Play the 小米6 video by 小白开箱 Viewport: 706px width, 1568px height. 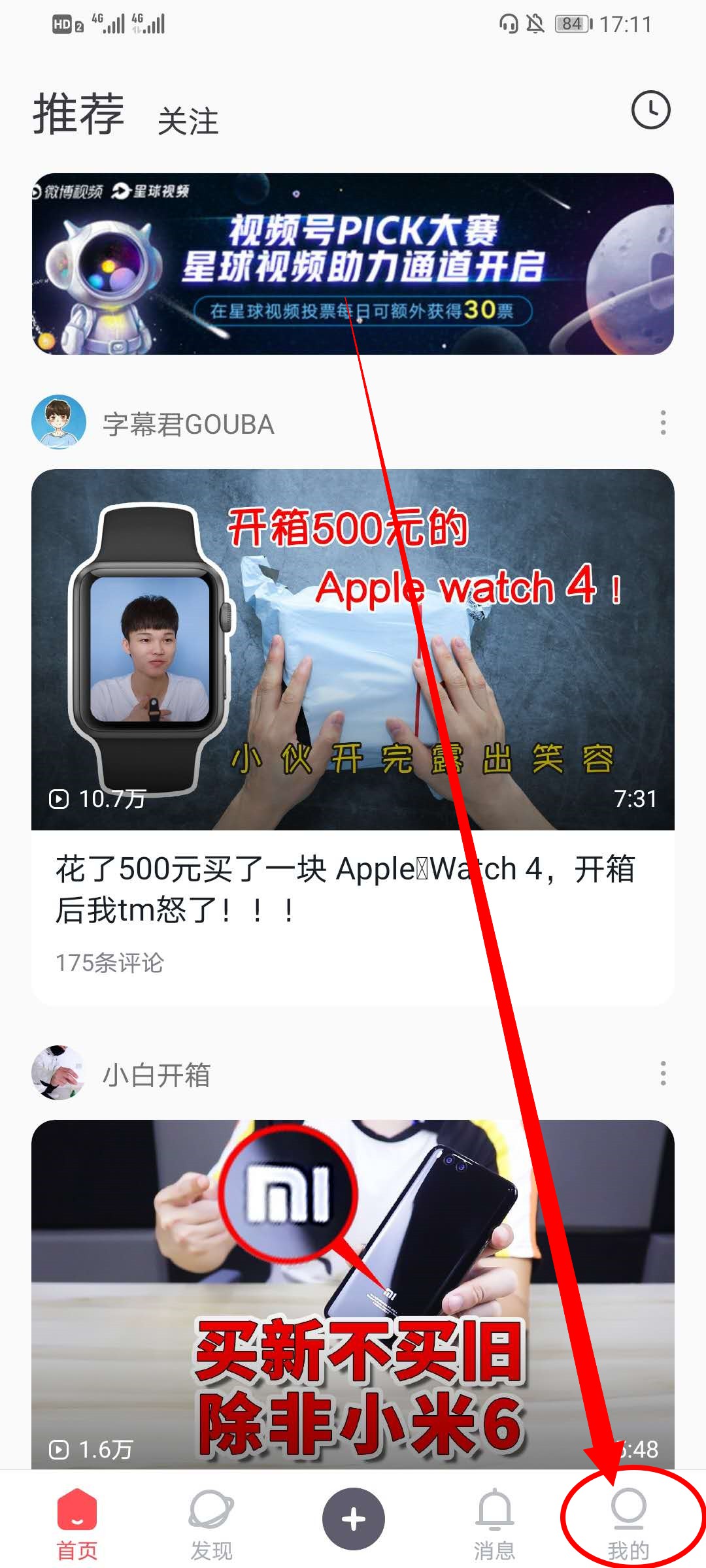(x=353, y=1294)
